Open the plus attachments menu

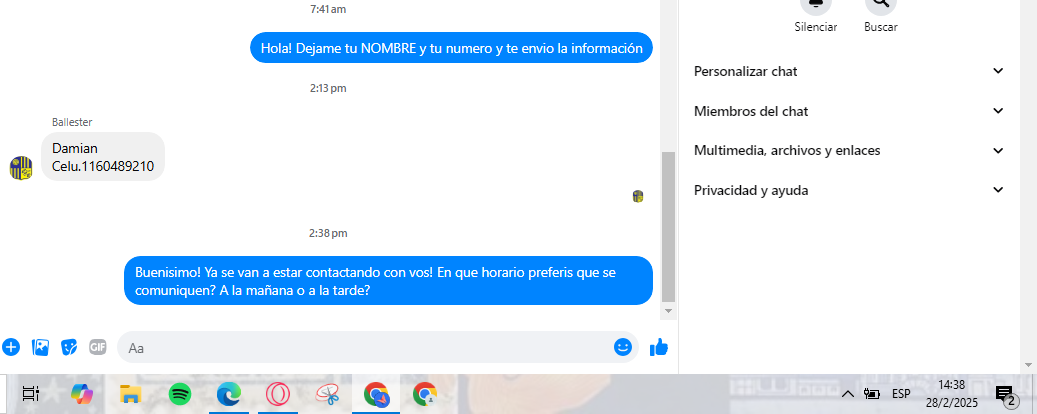click(11, 347)
